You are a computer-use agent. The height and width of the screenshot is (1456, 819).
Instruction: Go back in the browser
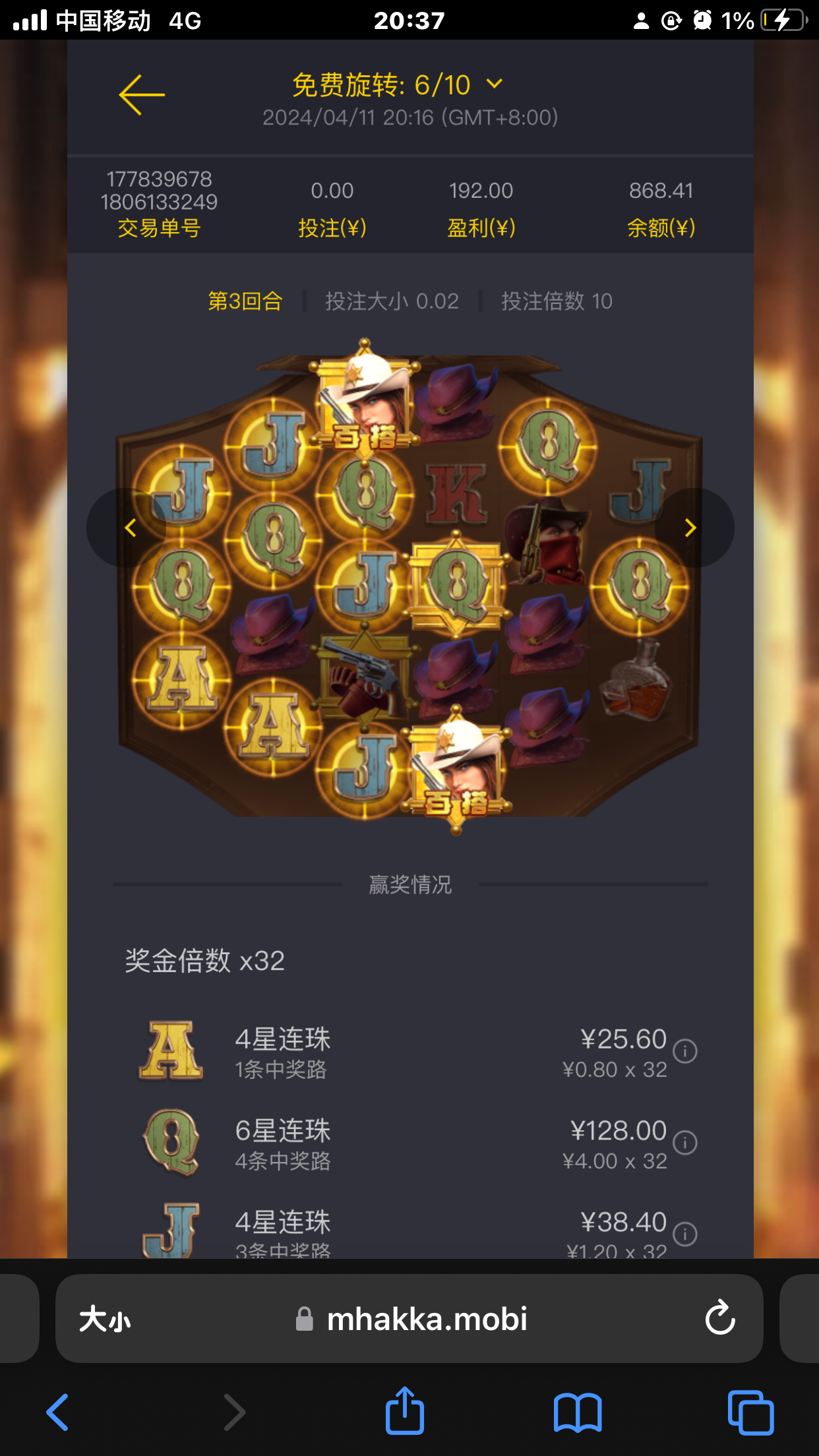58,1412
